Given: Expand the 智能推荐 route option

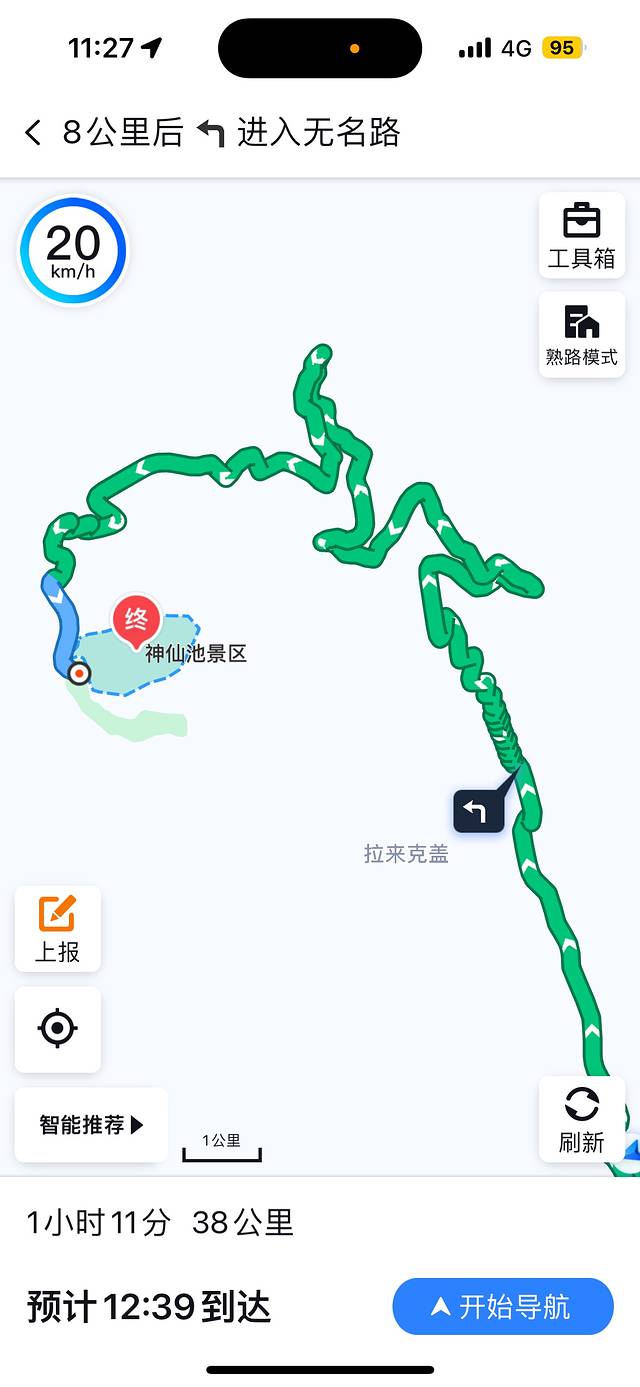Looking at the screenshot, I should [91, 1125].
